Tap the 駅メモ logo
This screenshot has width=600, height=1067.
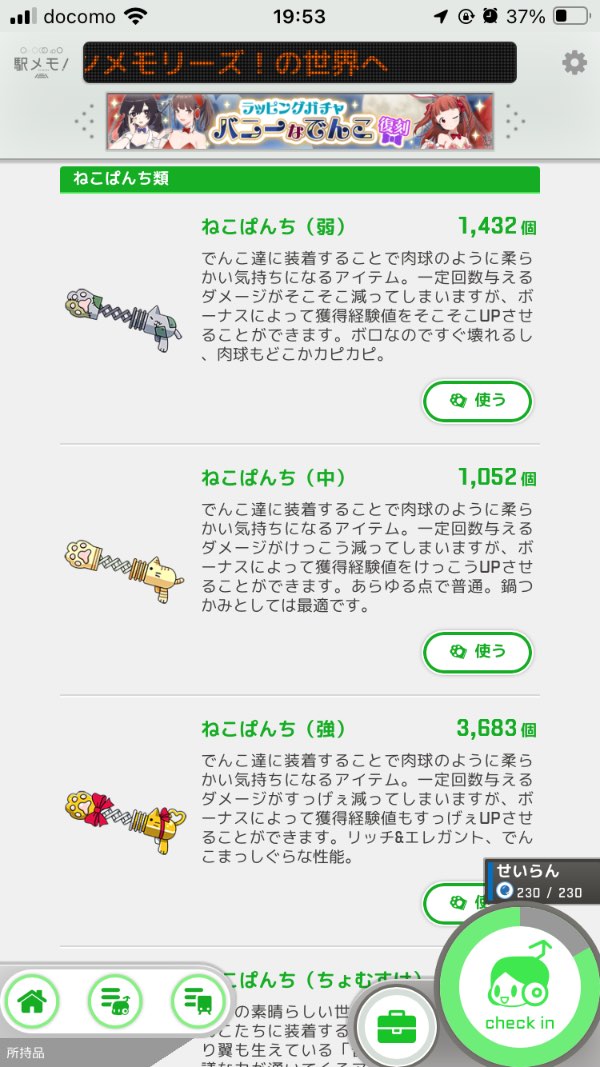coord(41,63)
